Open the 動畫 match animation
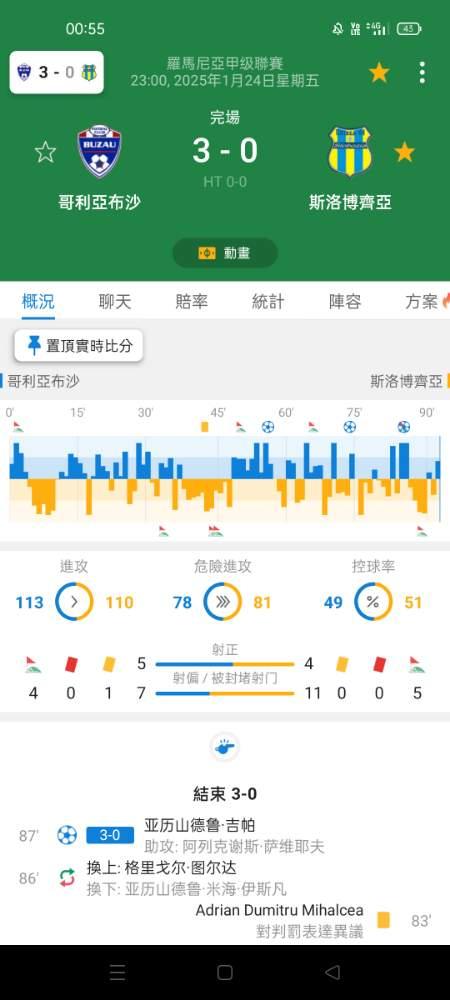 coord(225,253)
